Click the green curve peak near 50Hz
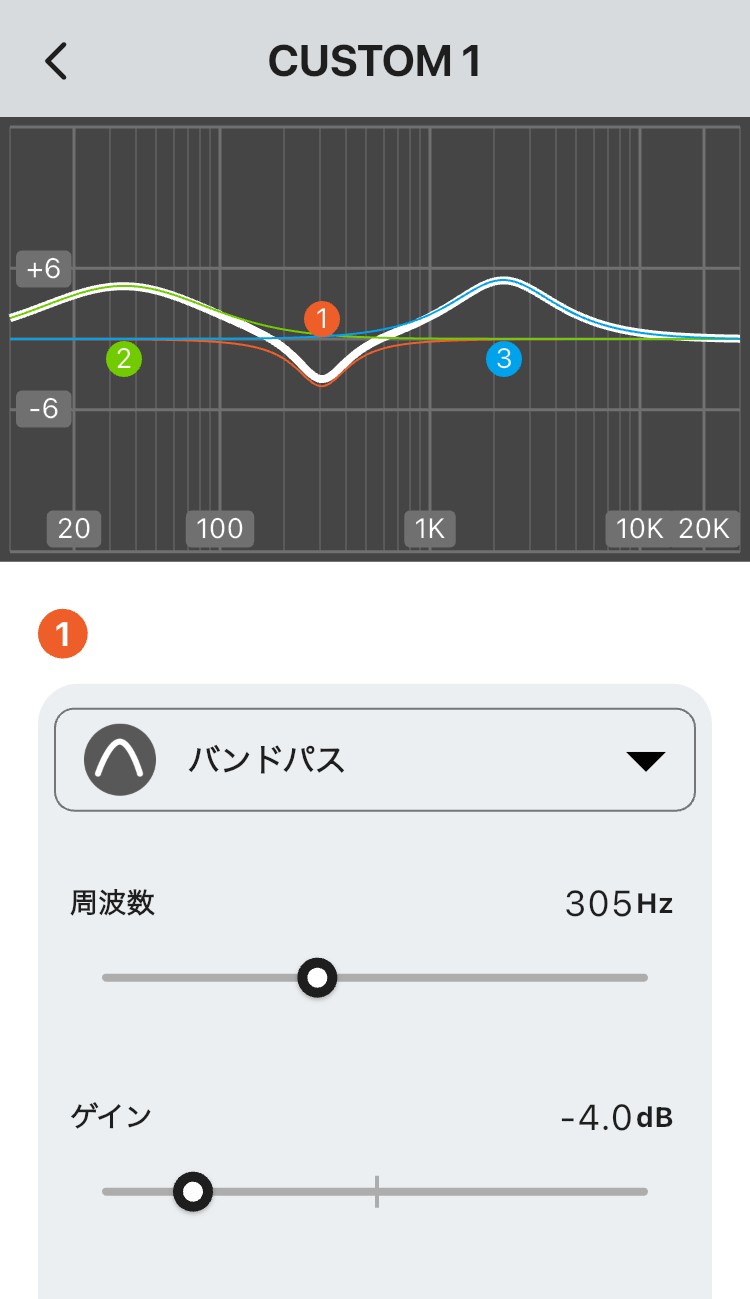750x1299 pixels. click(x=120, y=287)
